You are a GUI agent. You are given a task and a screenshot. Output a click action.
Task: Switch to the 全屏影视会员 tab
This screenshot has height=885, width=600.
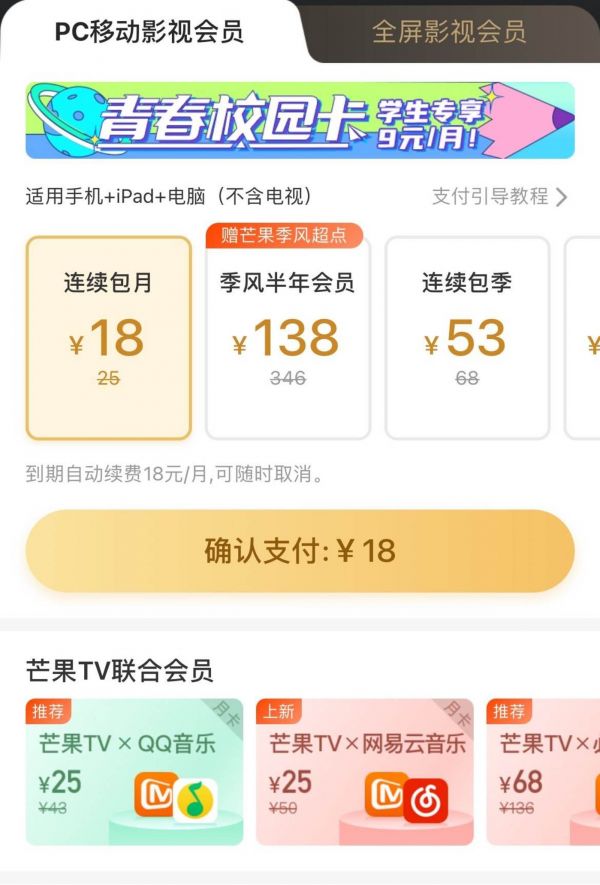[x=449, y=32]
